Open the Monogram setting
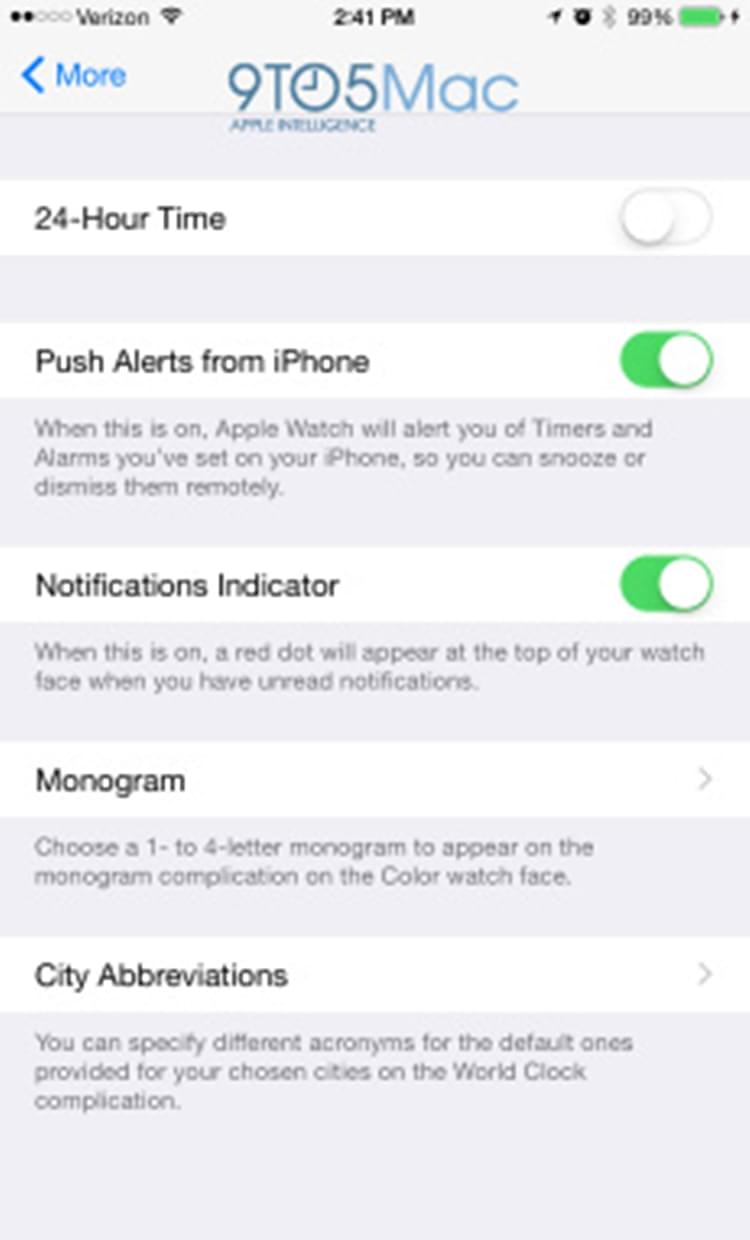The width and height of the screenshot is (750, 1240). click(375, 780)
